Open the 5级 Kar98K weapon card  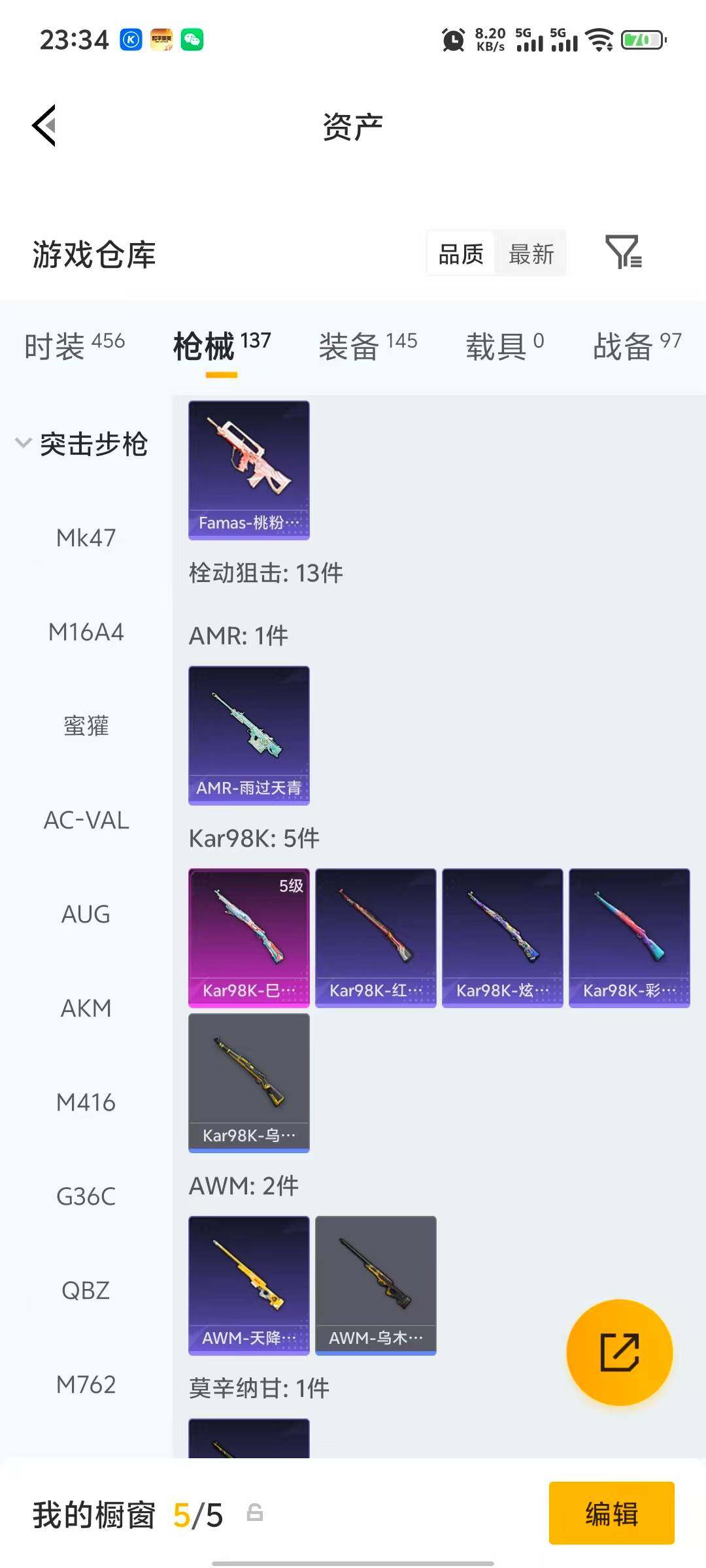(248, 938)
